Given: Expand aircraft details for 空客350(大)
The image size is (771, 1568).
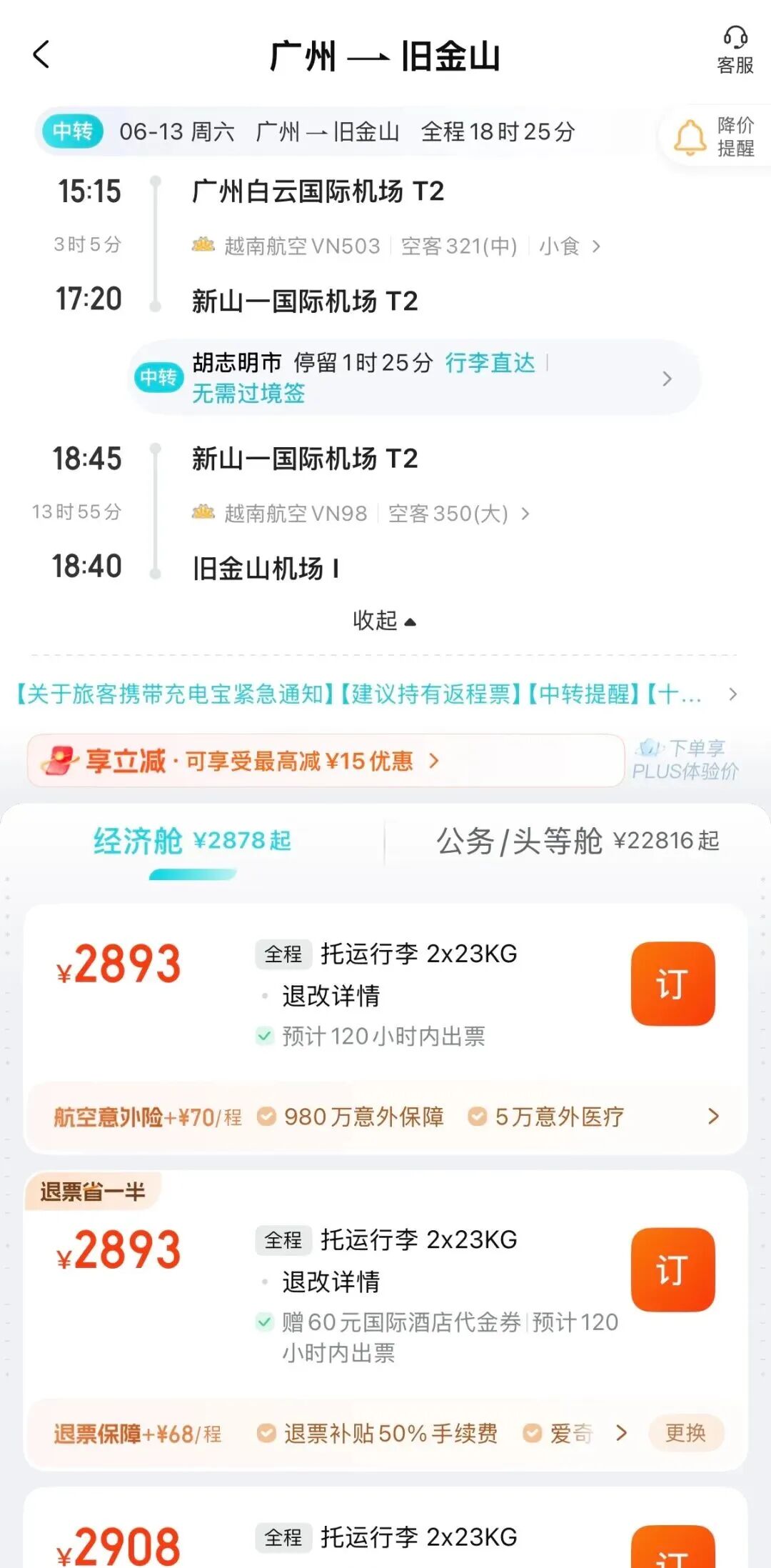Looking at the screenshot, I should click(x=526, y=512).
